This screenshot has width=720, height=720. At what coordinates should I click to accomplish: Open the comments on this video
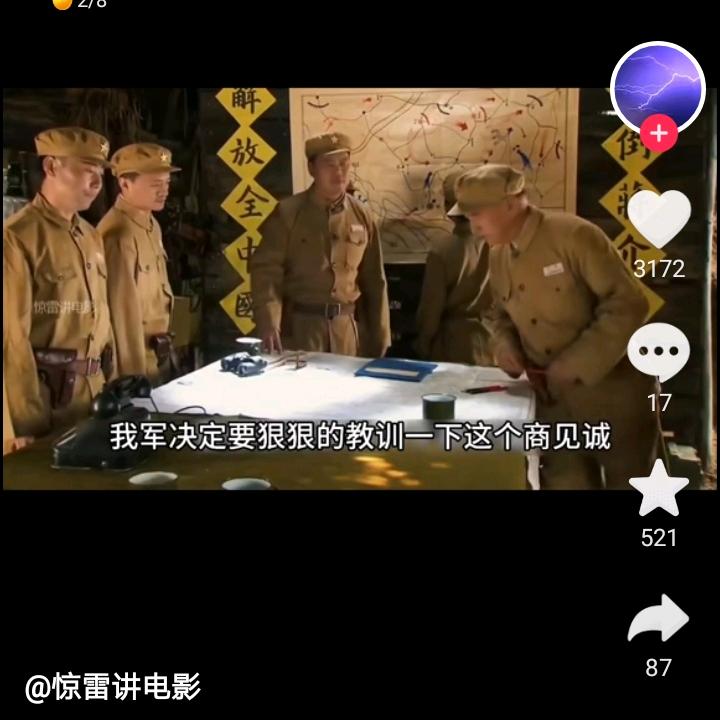click(x=658, y=352)
